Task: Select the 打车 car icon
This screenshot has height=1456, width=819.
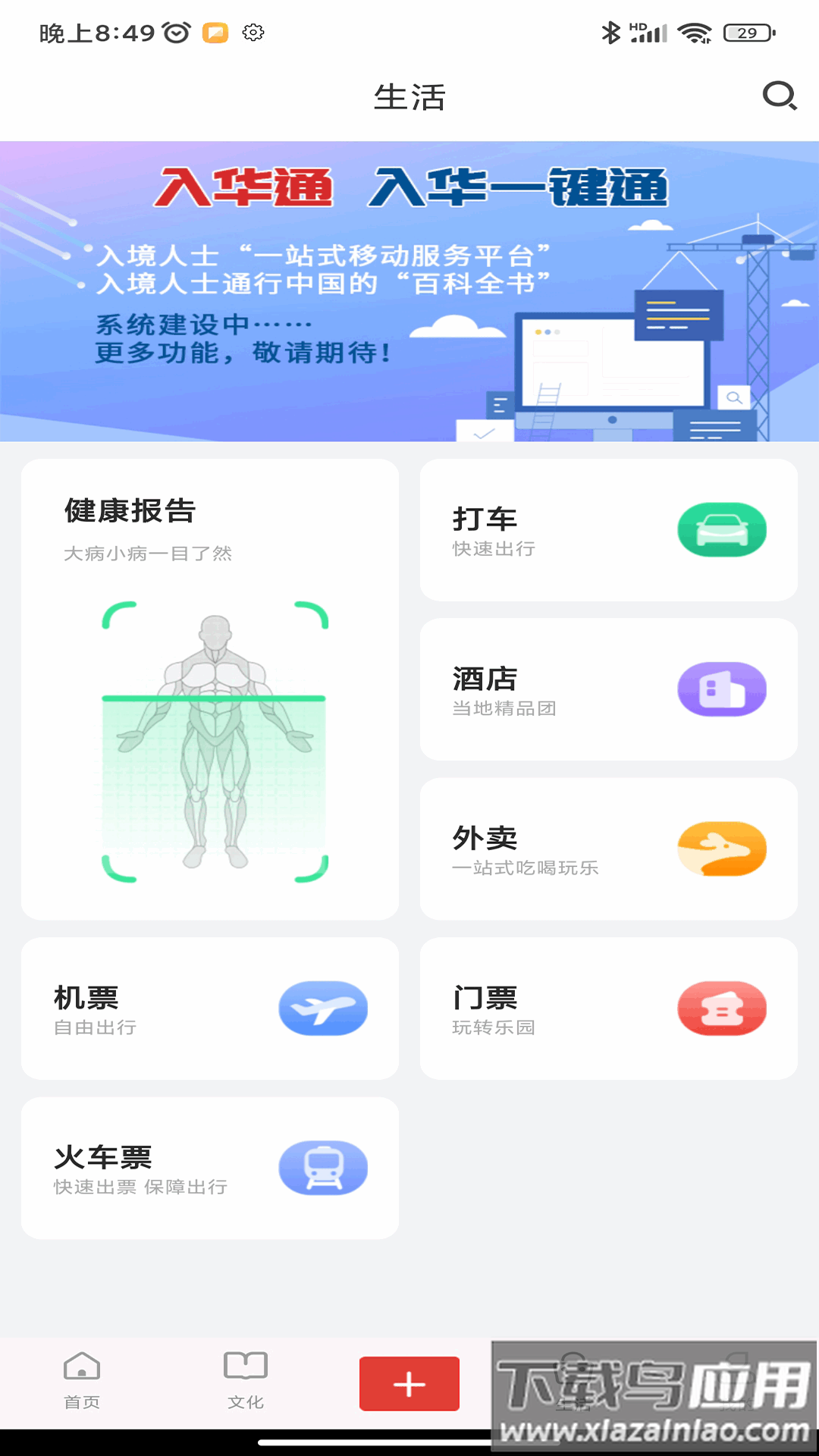Action: pyautogui.click(x=723, y=530)
